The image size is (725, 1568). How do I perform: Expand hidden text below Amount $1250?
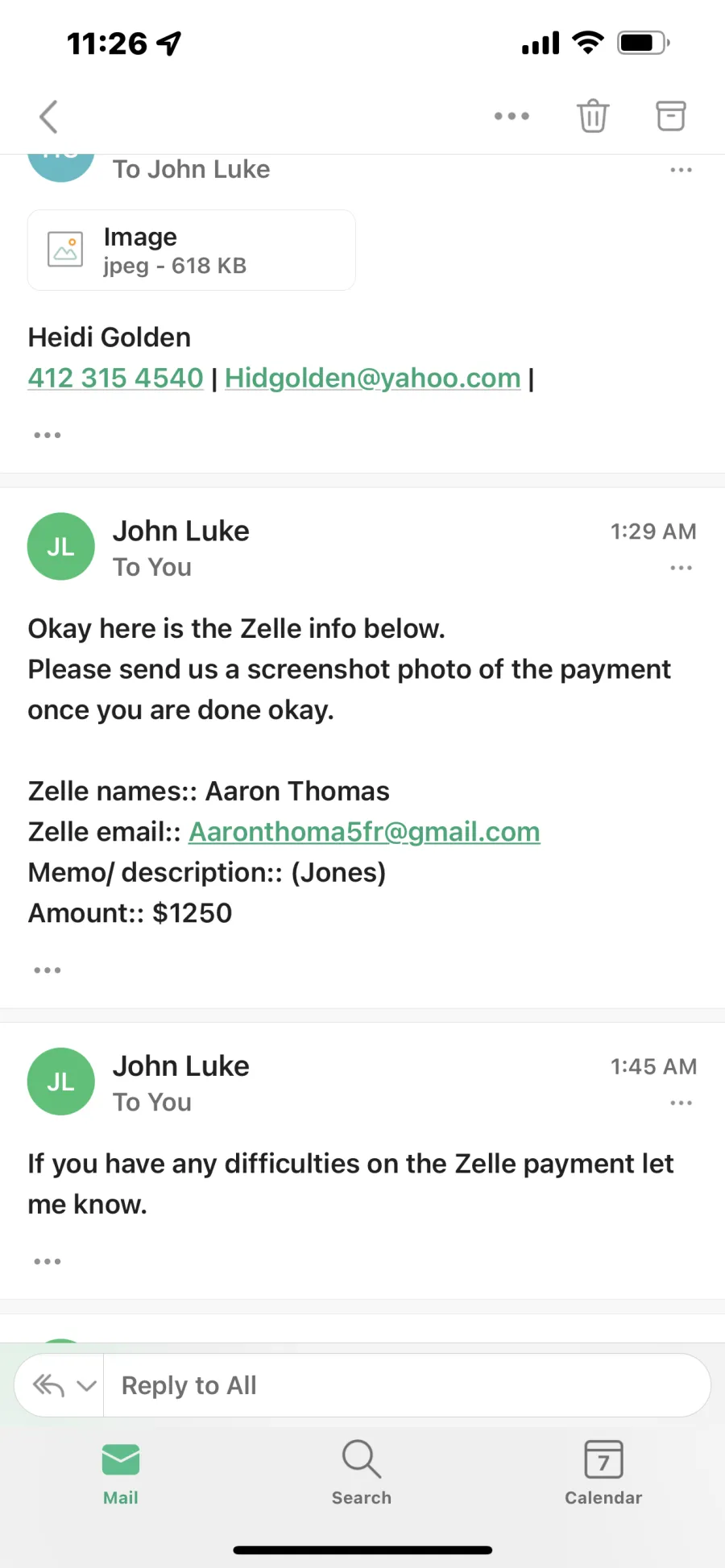point(48,970)
